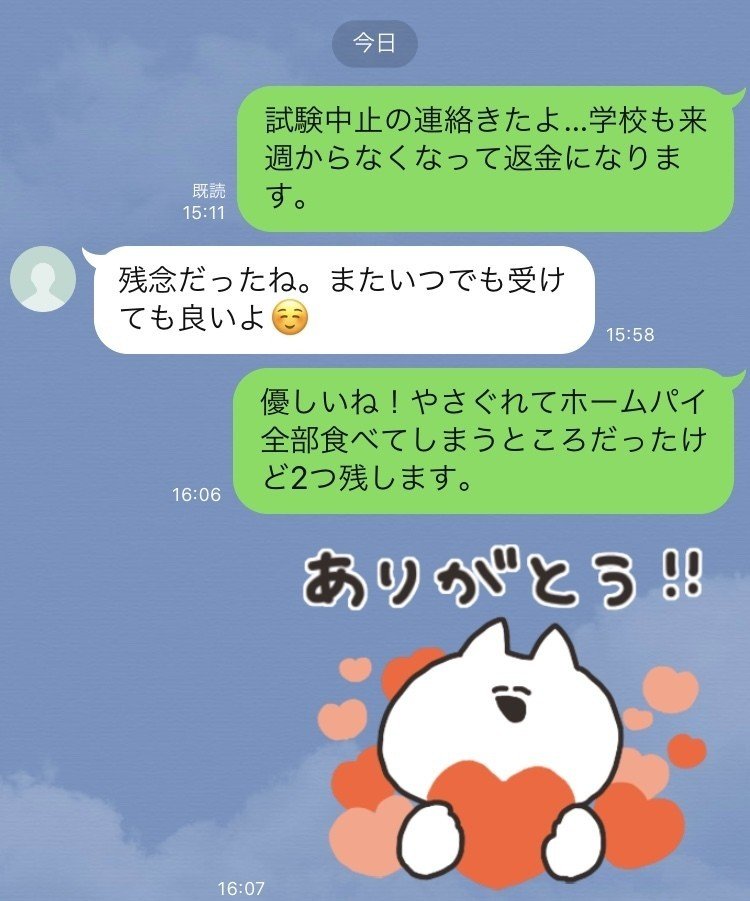Open the sender's profile picture avatar
This screenshot has height=901, width=750.
coord(43,279)
